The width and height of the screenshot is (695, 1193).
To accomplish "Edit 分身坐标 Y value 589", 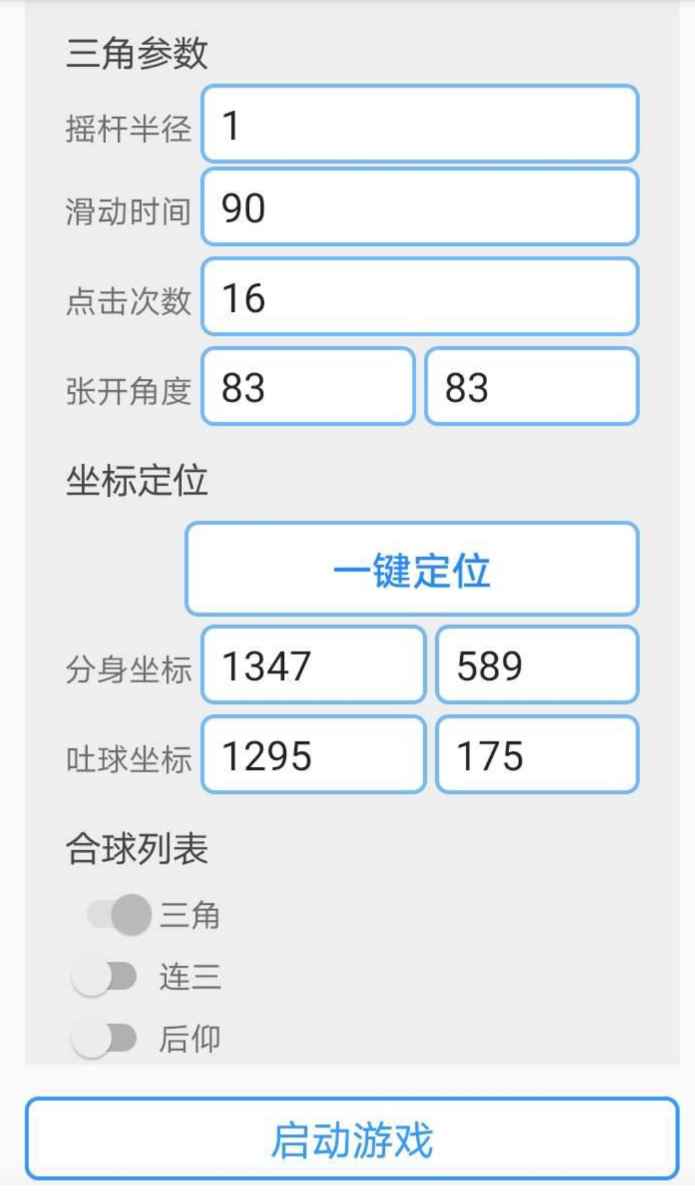I will (x=536, y=665).
